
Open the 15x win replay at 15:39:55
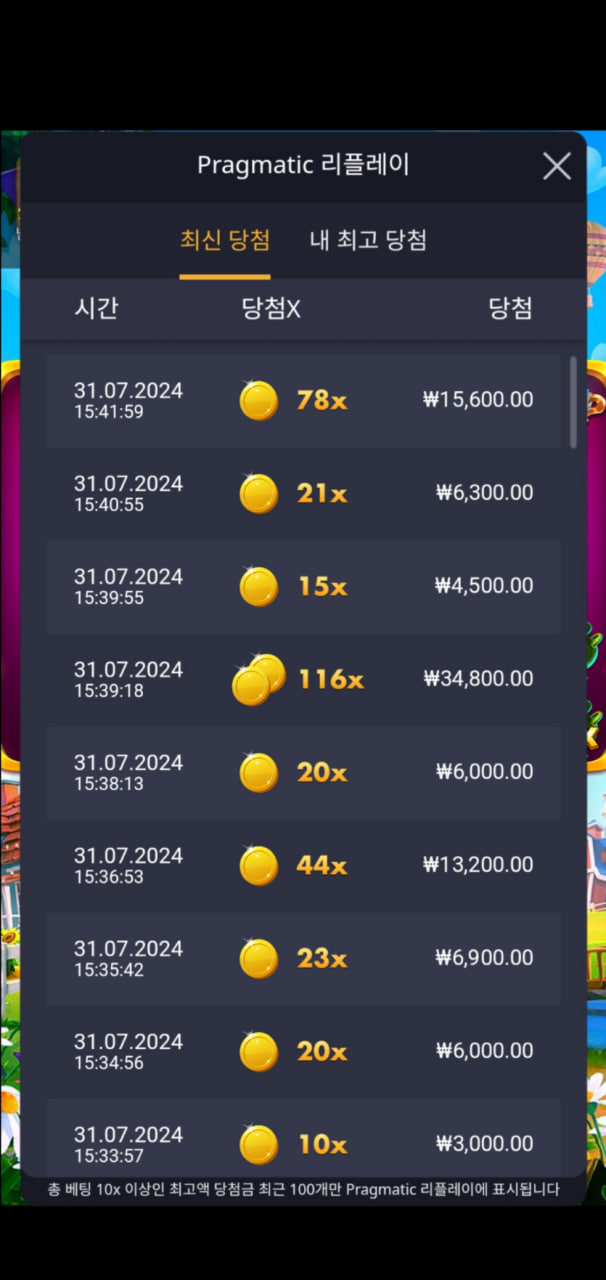(303, 586)
